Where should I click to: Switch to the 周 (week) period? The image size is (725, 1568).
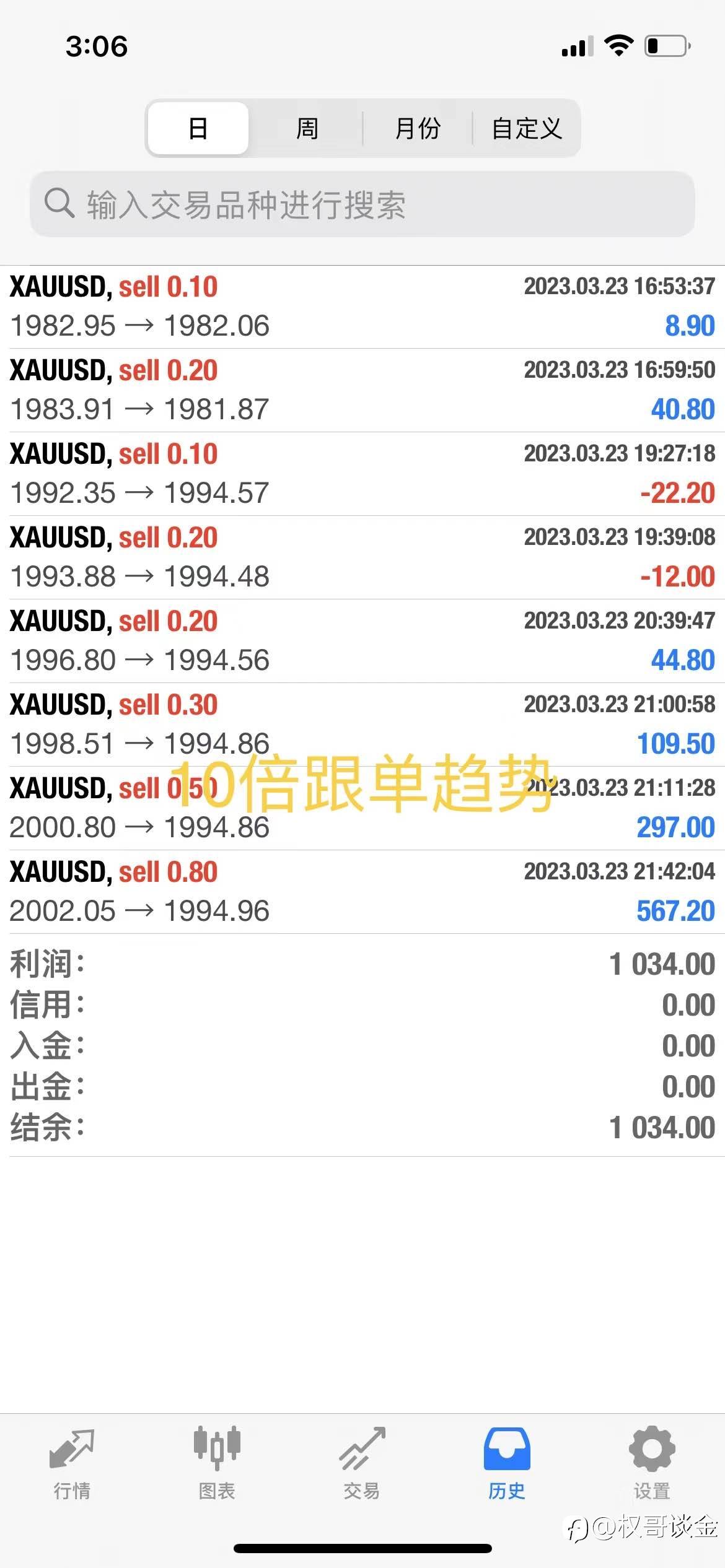click(x=307, y=128)
